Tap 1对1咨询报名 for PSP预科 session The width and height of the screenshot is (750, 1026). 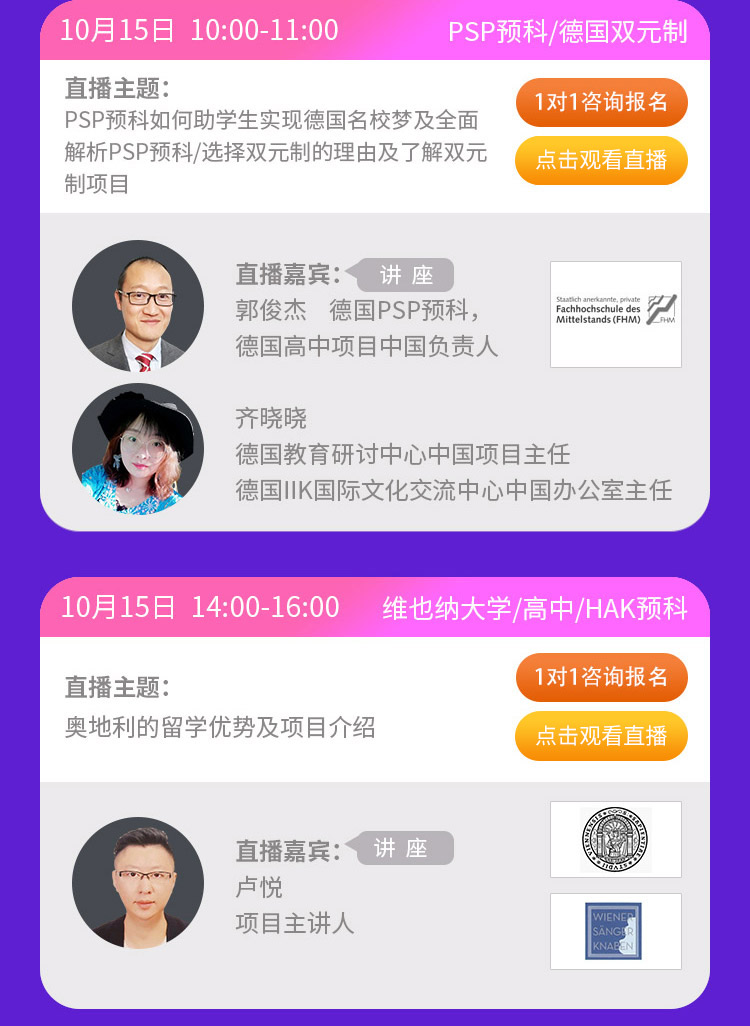[x=601, y=102]
